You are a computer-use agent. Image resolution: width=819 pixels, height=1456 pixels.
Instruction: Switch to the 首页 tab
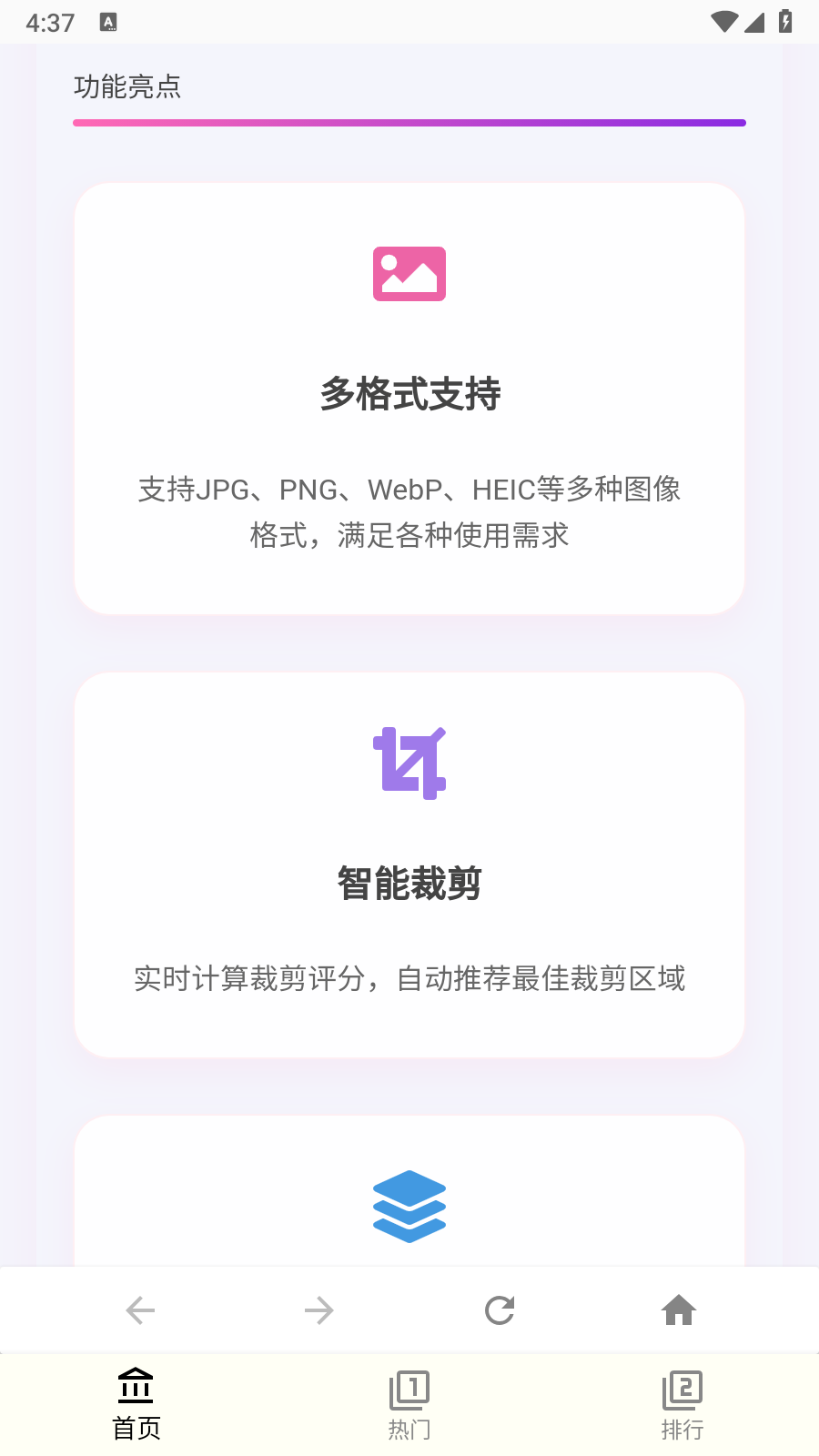point(136,1404)
